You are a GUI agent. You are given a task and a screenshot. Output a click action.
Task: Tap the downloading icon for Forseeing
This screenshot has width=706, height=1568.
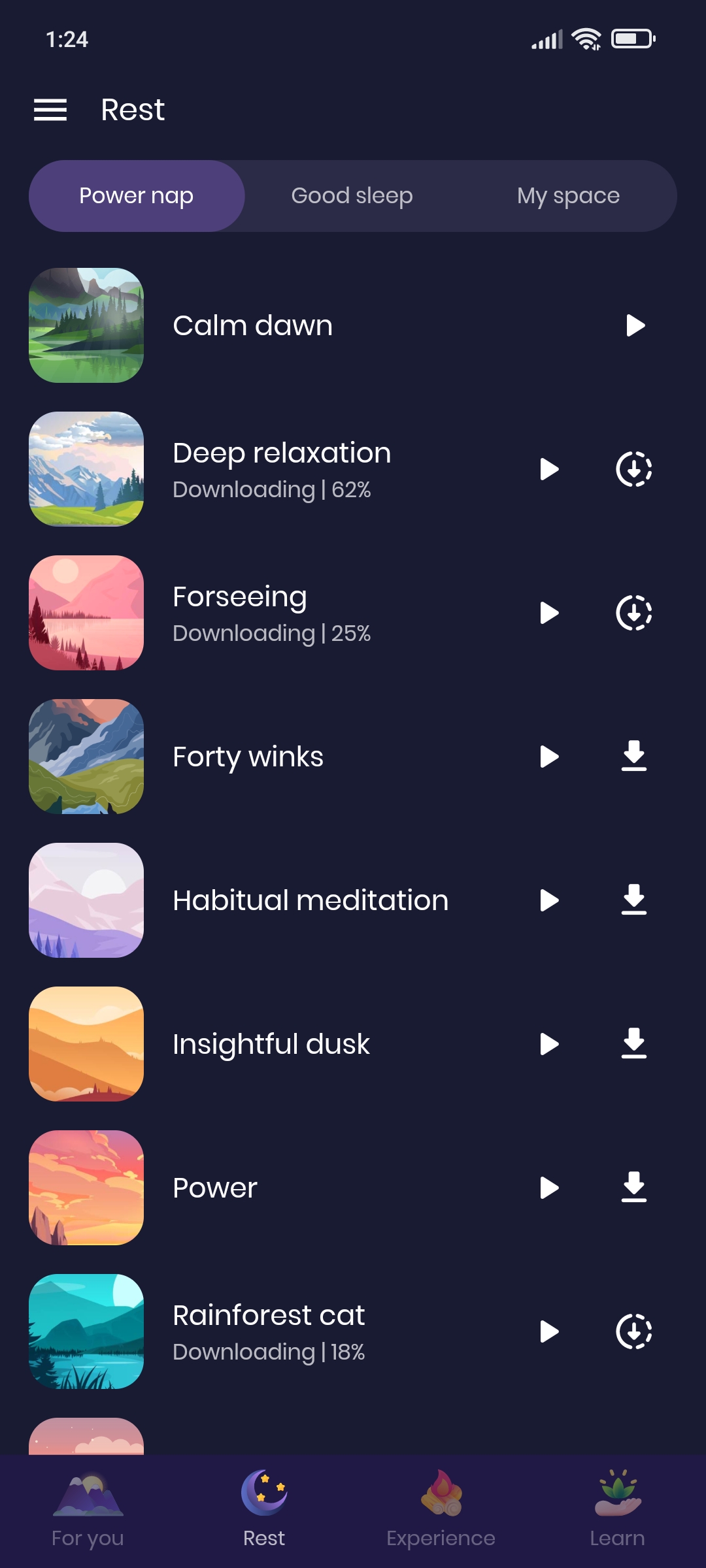(633, 613)
